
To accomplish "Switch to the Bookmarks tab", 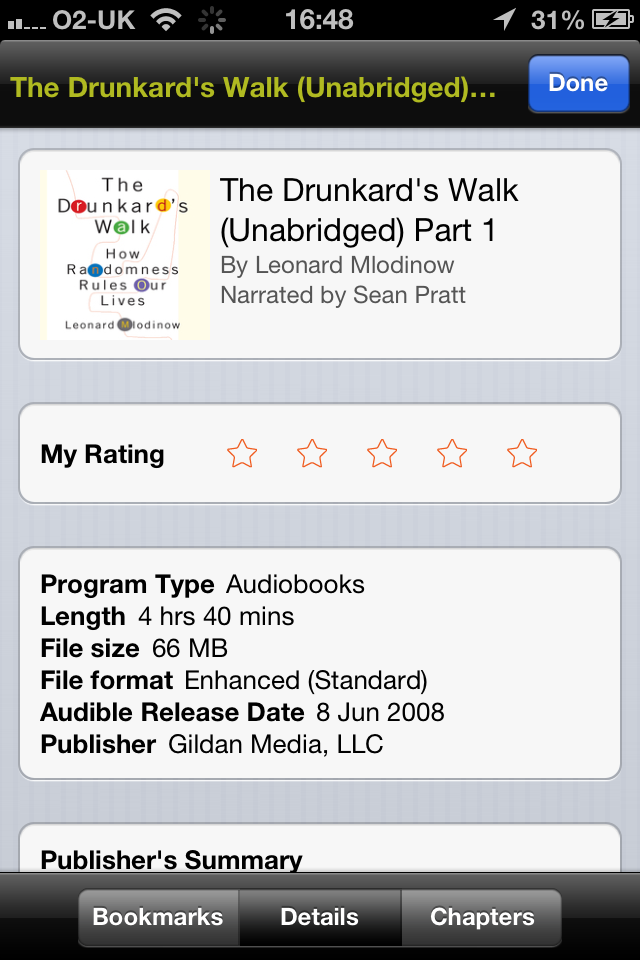I will point(158,917).
